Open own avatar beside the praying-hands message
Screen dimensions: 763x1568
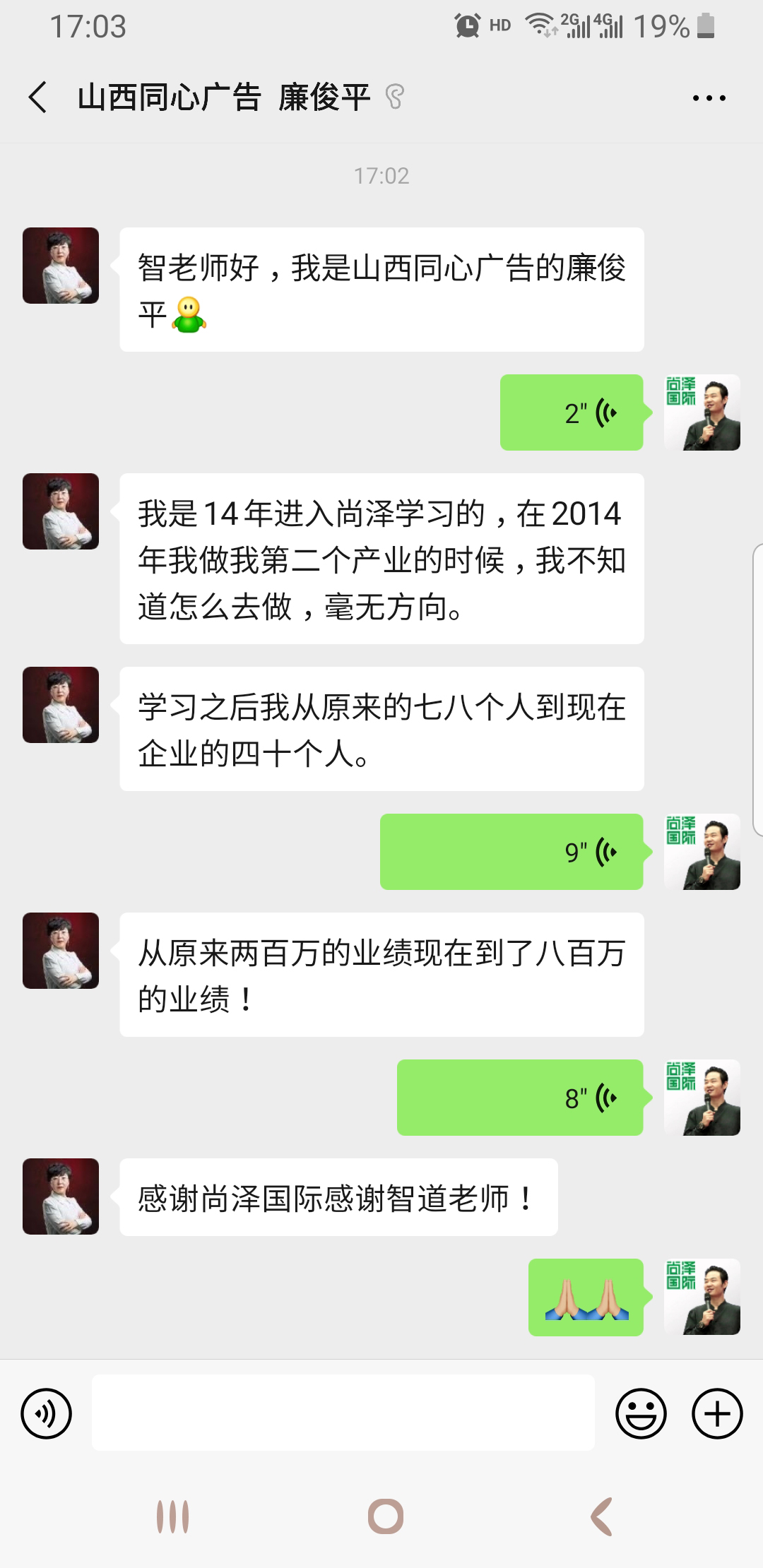702,1297
